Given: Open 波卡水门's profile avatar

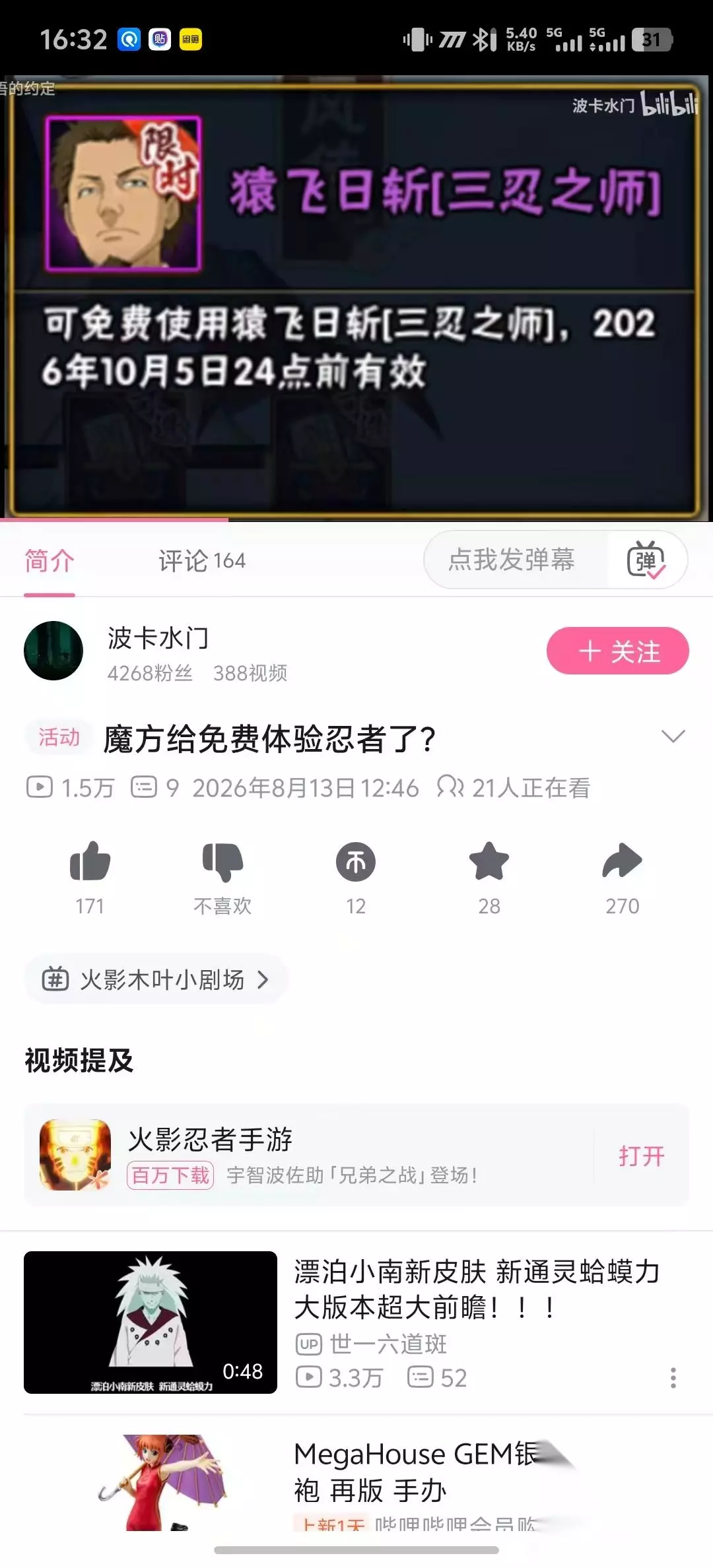Looking at the screenshot, I should (53, 651).
